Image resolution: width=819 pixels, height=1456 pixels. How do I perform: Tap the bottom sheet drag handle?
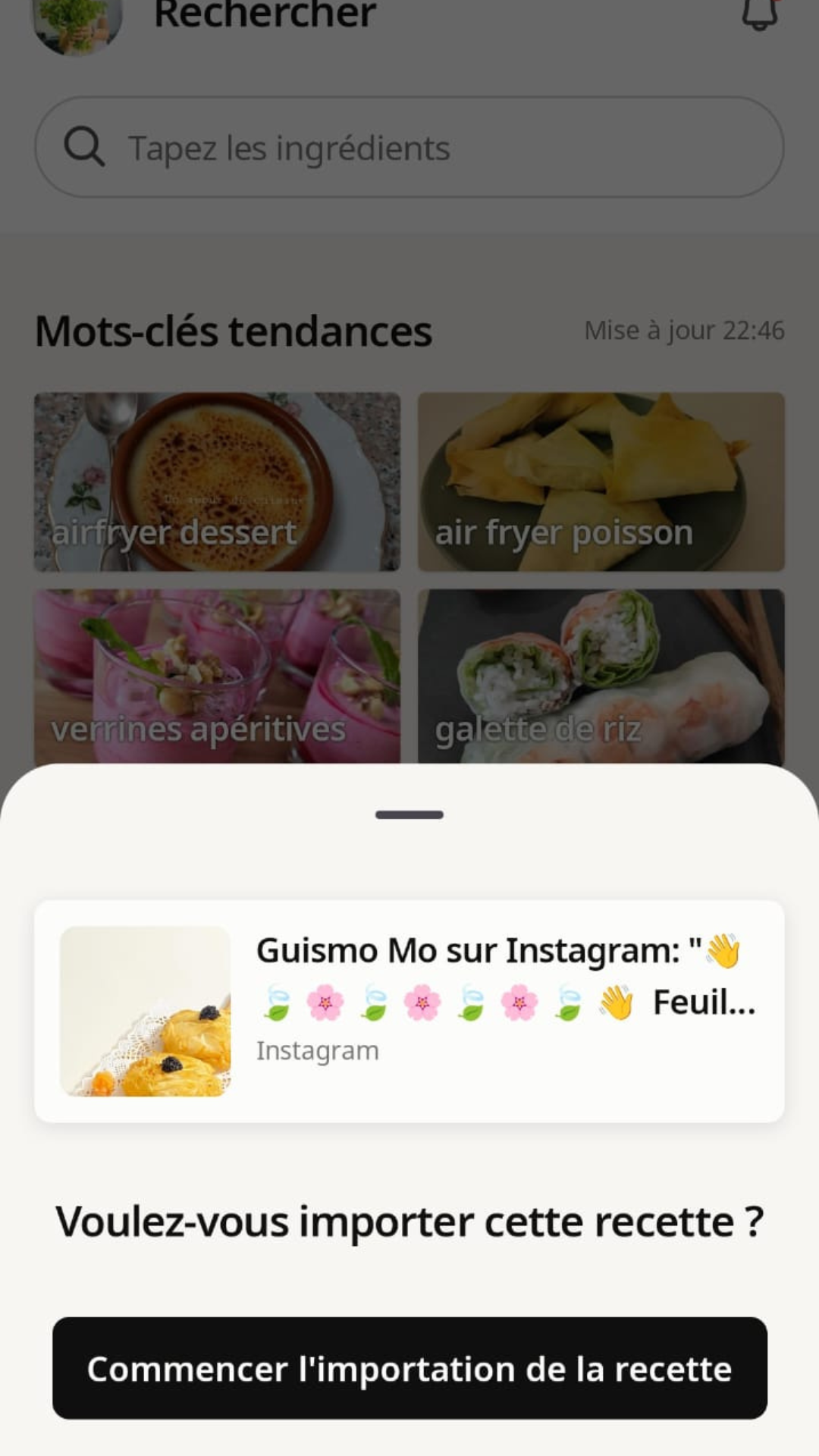pos(409,815)
